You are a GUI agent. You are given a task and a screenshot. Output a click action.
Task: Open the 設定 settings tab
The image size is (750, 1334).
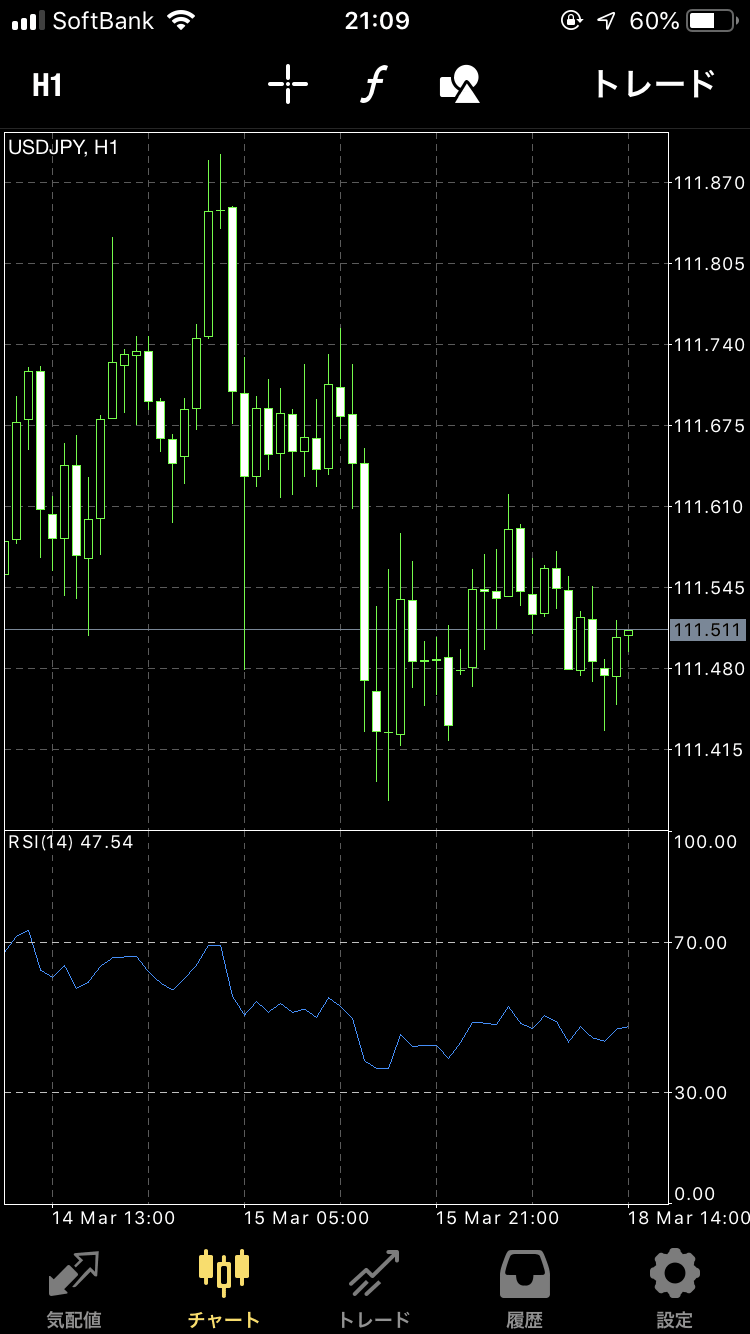[674, 1287]
